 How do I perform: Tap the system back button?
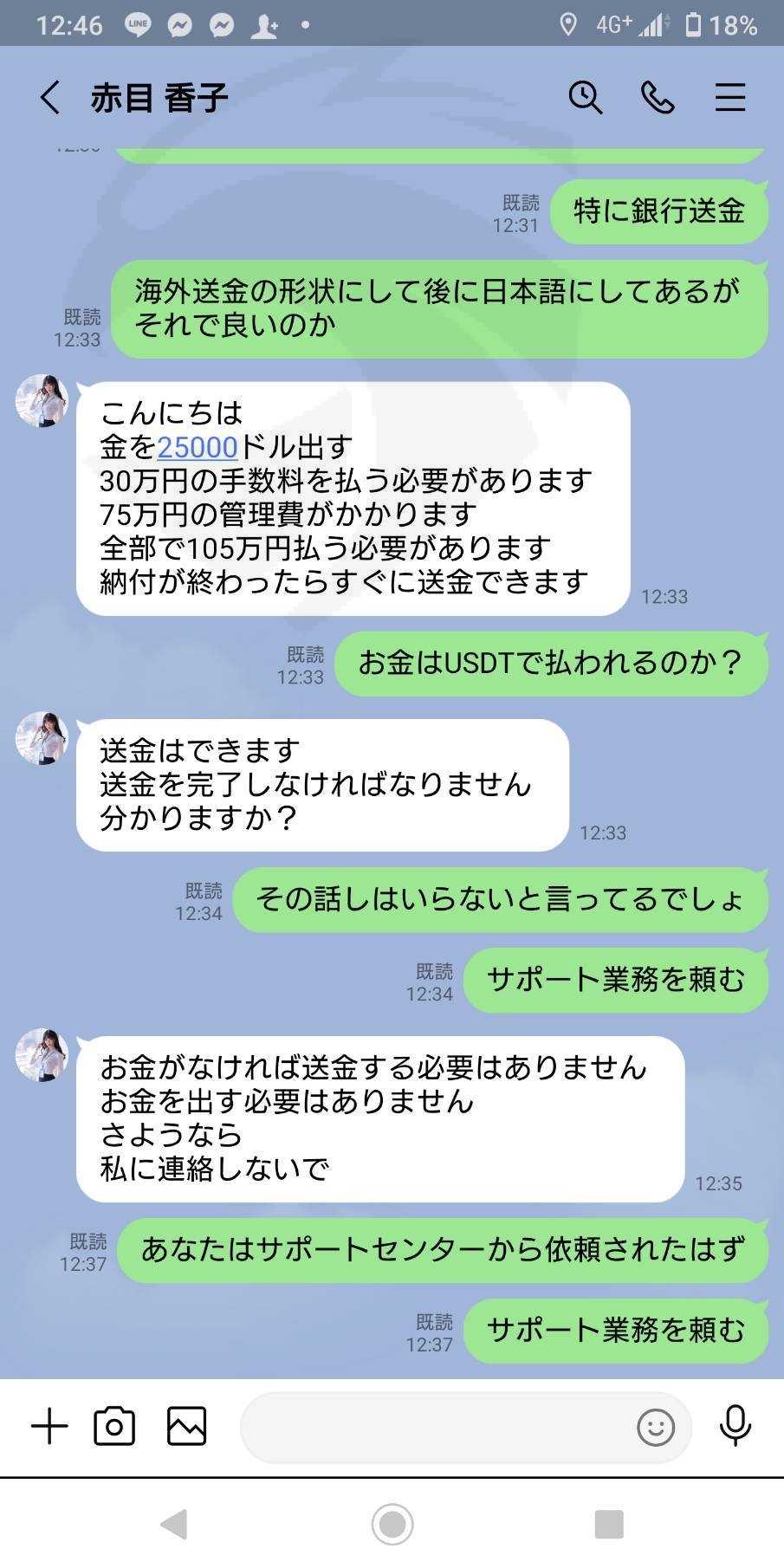click(174, 1524)
